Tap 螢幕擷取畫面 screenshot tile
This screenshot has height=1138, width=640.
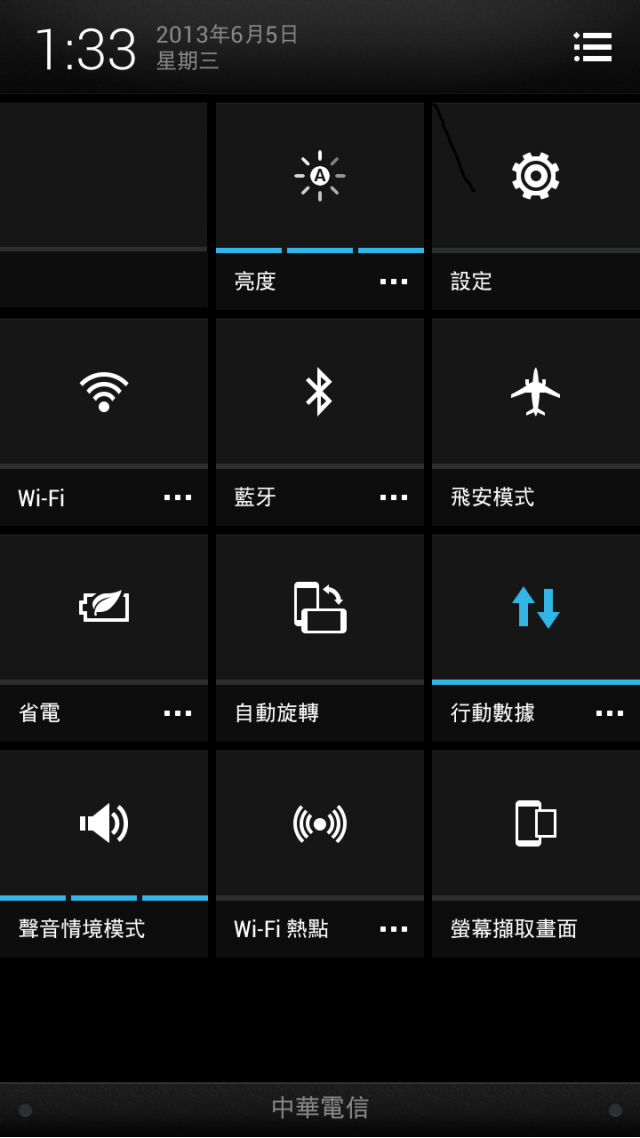[535, 823]
